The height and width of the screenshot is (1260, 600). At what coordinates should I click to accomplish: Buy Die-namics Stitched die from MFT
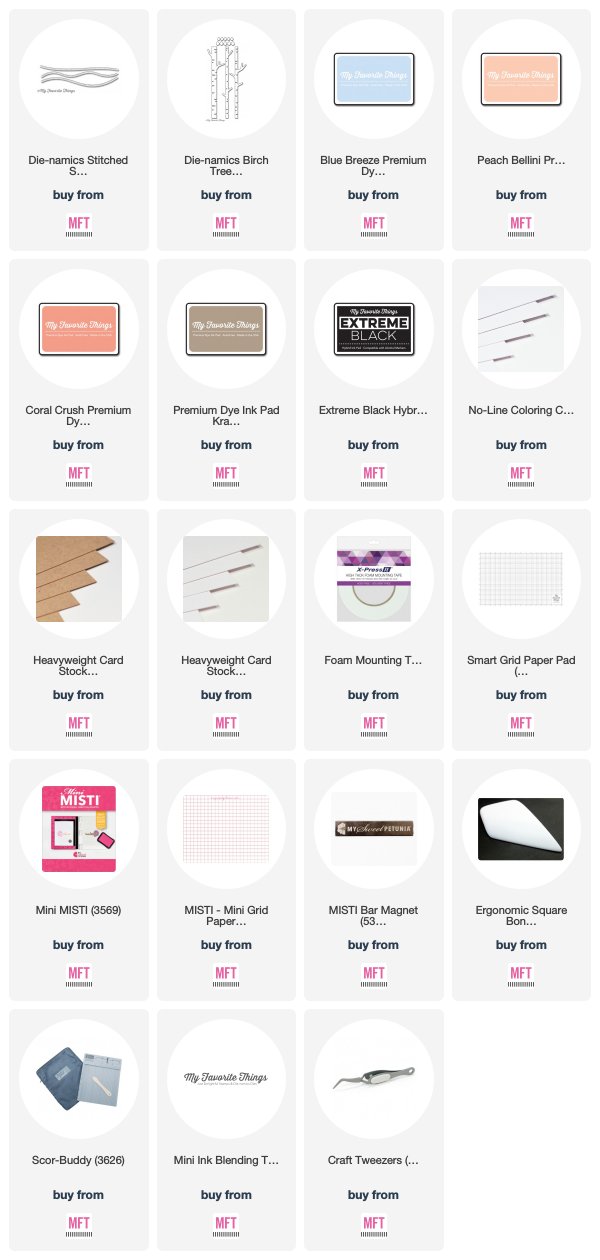click(78, 225)
